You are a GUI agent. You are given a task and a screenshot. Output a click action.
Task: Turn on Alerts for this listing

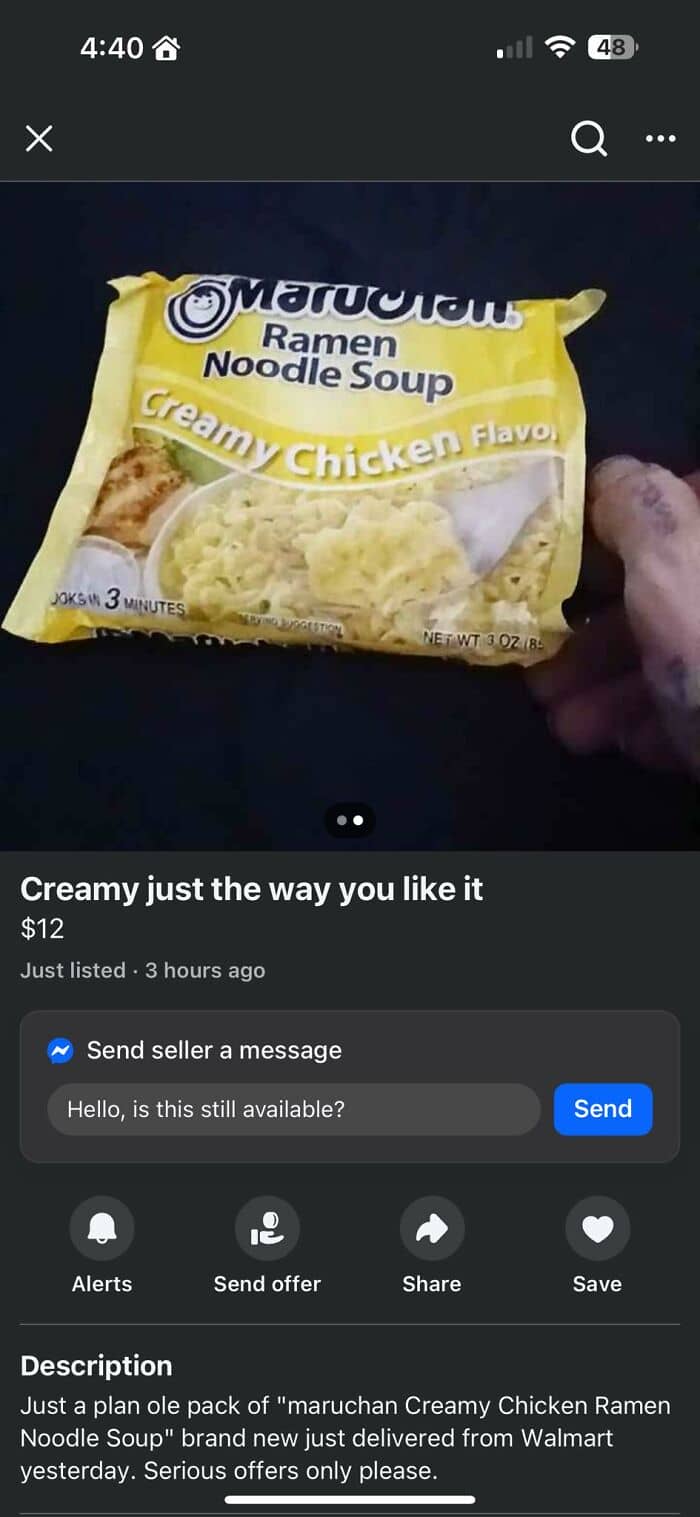[x=102, y=1246]
